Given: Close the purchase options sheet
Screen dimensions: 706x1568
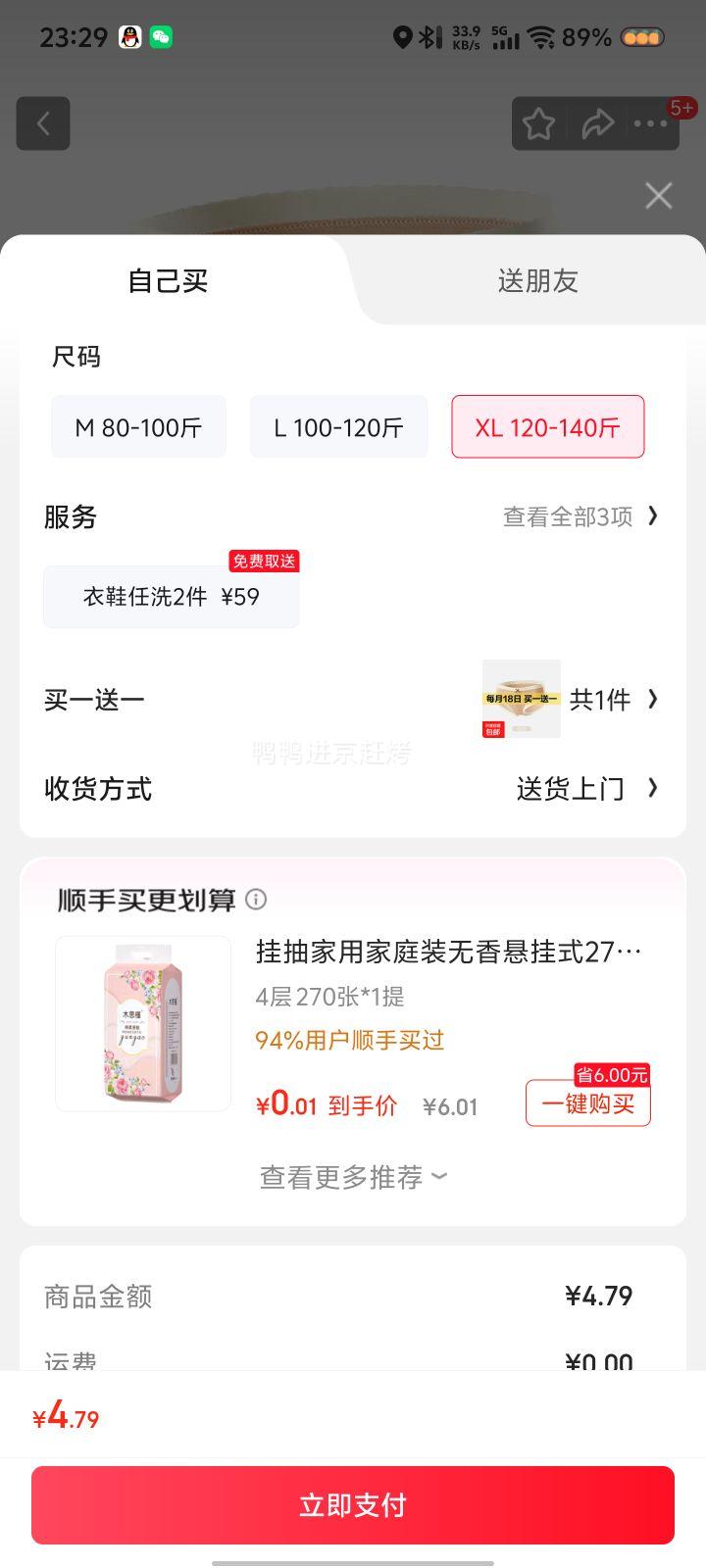Looking at the screenshot, I should pos(659,196).
